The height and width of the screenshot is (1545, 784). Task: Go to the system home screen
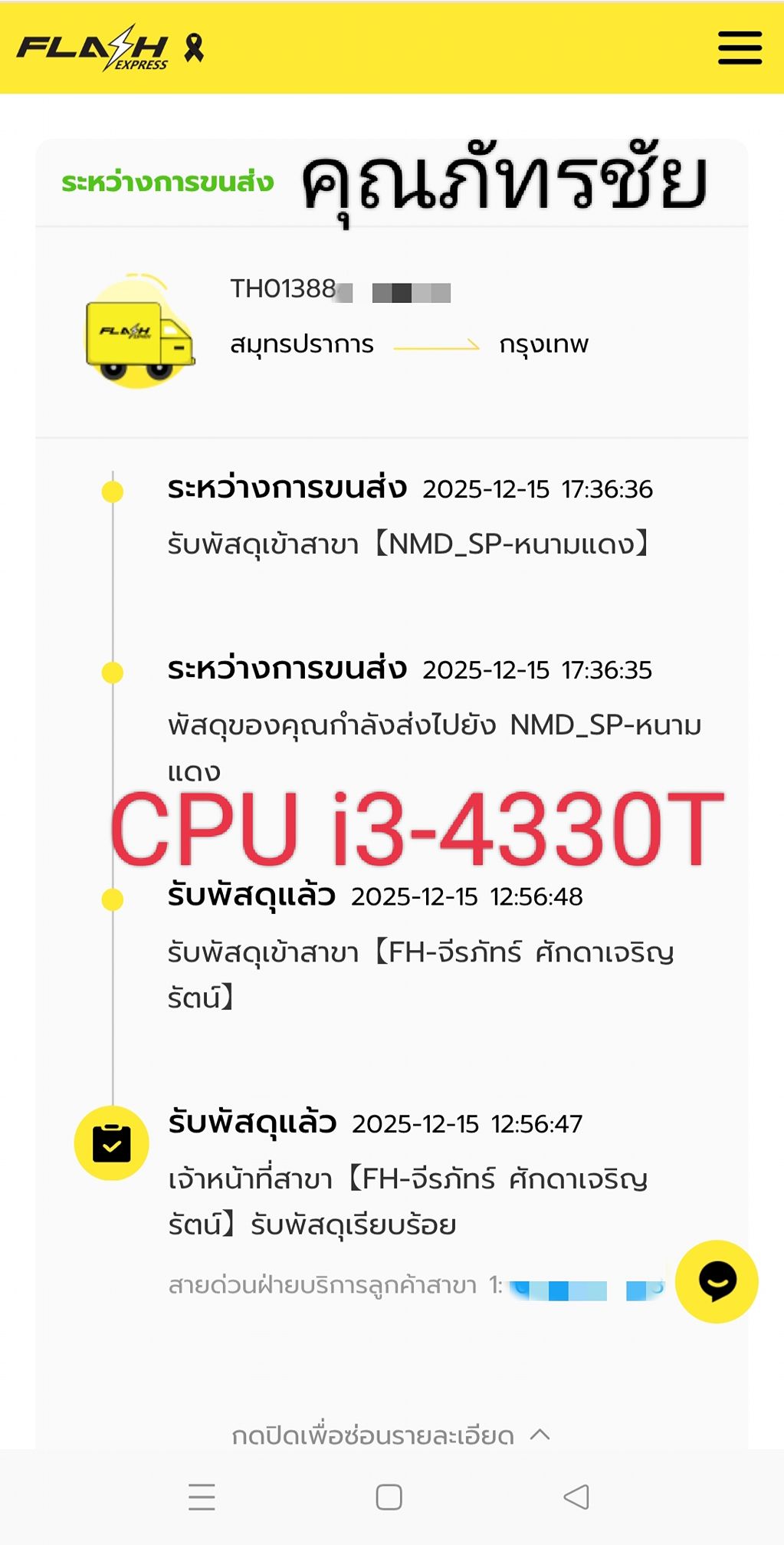click(x=389, y=1496)
